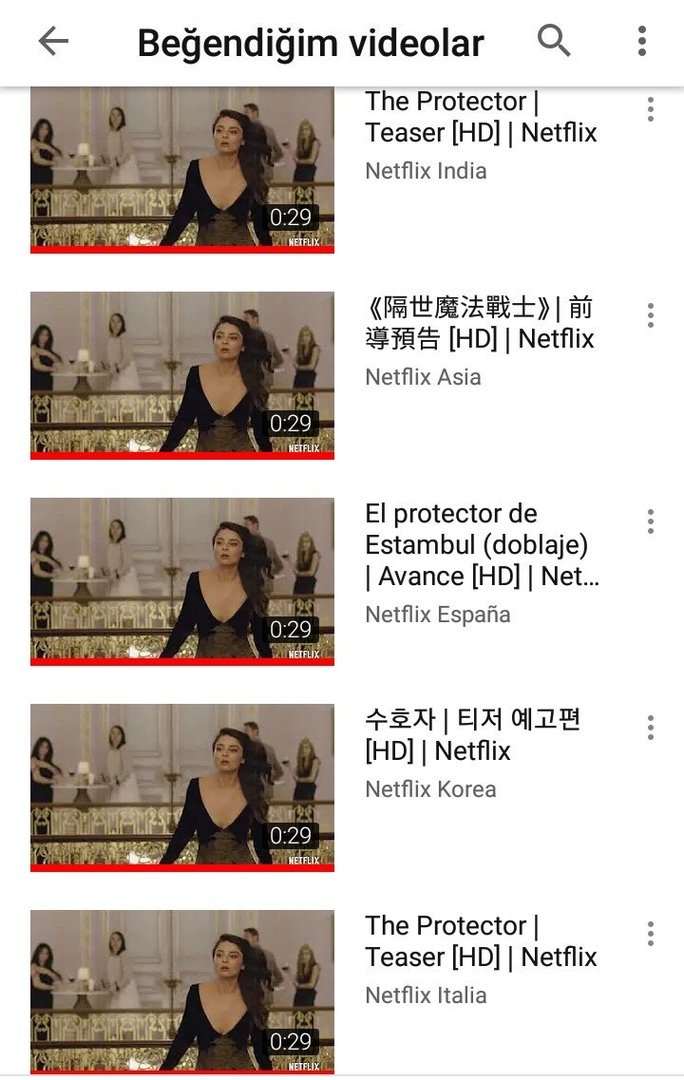Image resolution: width=684 pixels, height=1080 pixels.
Task: Play the Netflix Korea video
Action: click(182, 787)
